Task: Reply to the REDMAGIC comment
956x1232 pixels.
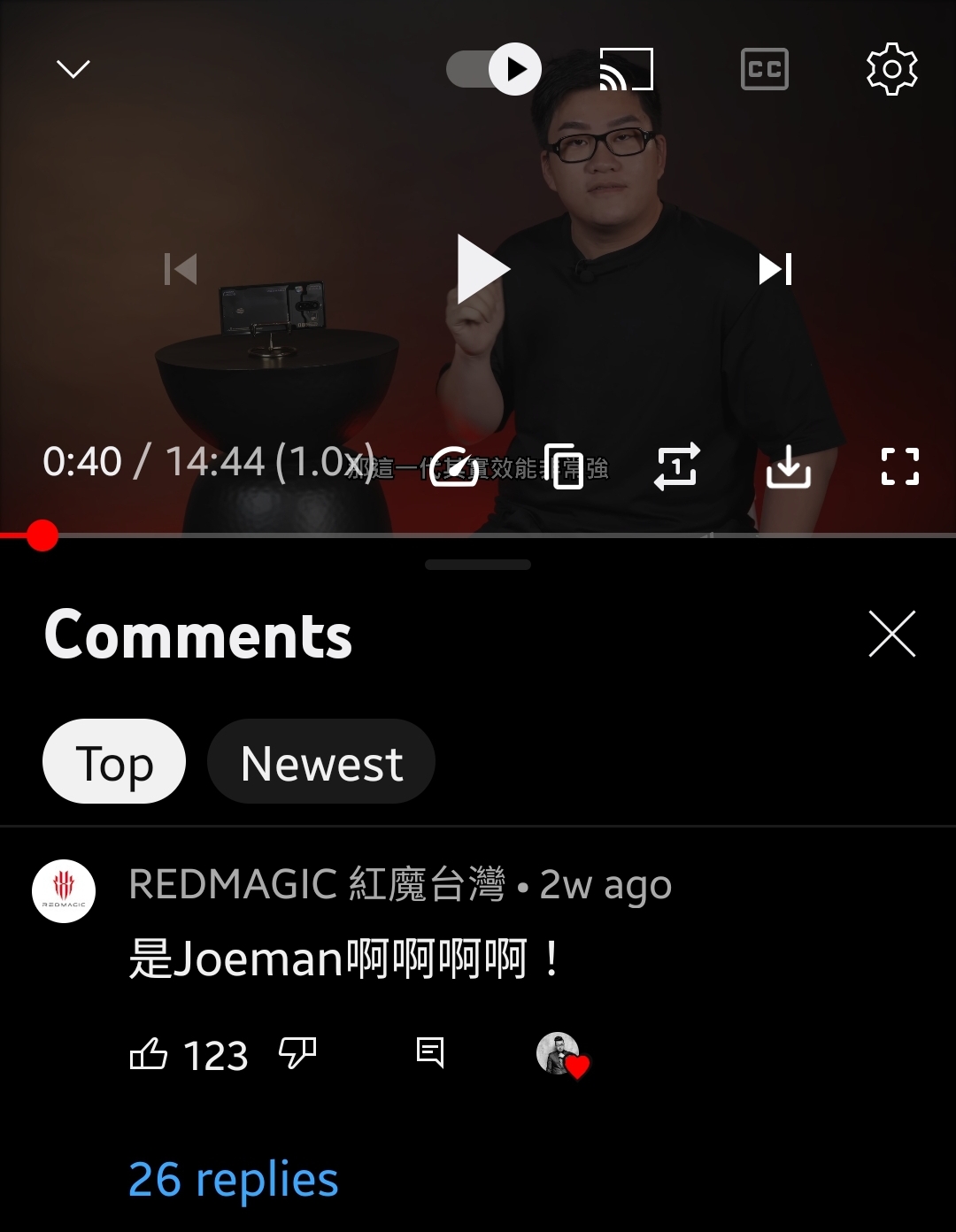Action: 430,1053
